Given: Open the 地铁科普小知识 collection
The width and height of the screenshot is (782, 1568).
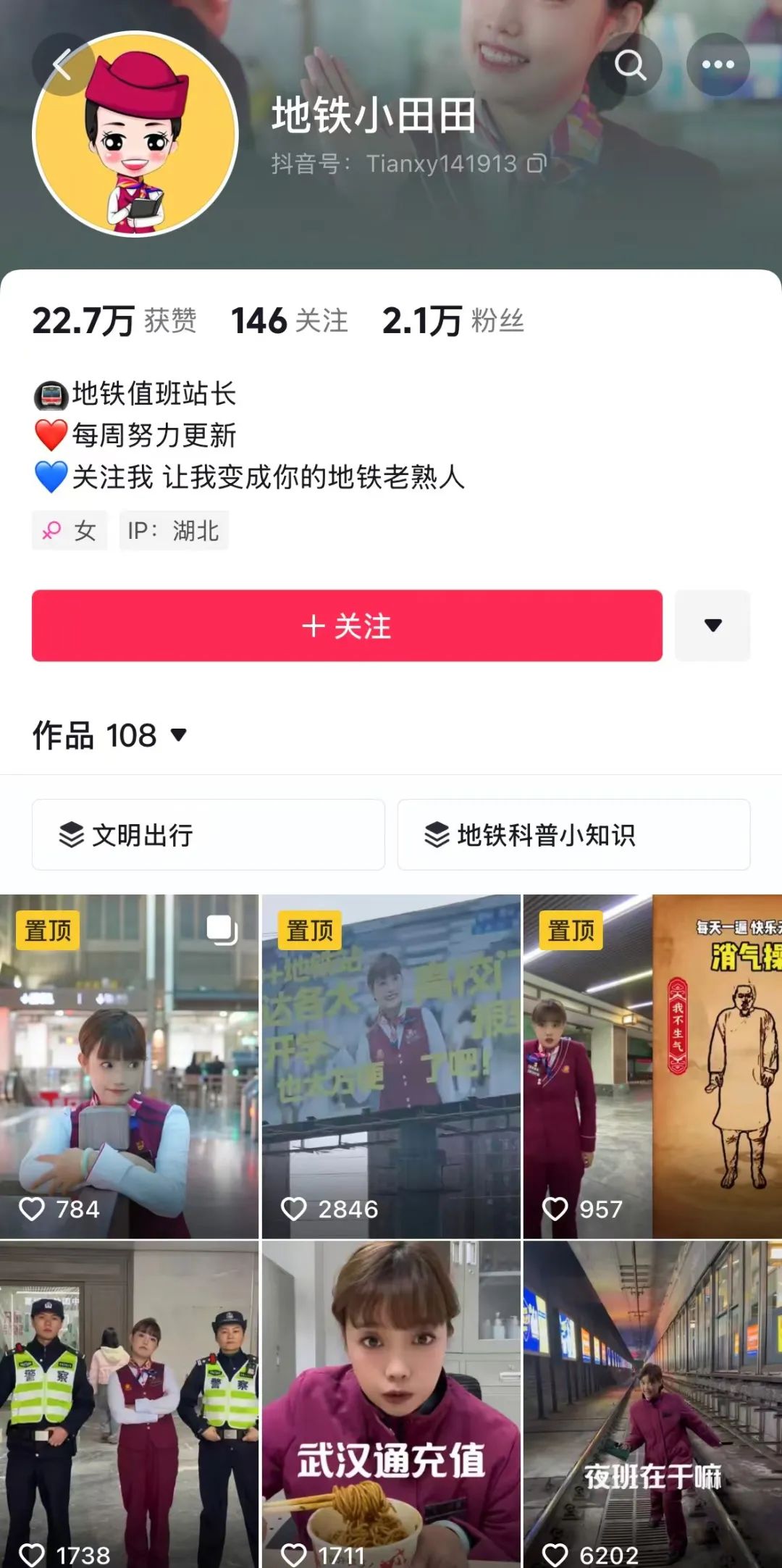Looking at the screenshot, I should coord(573,834).
